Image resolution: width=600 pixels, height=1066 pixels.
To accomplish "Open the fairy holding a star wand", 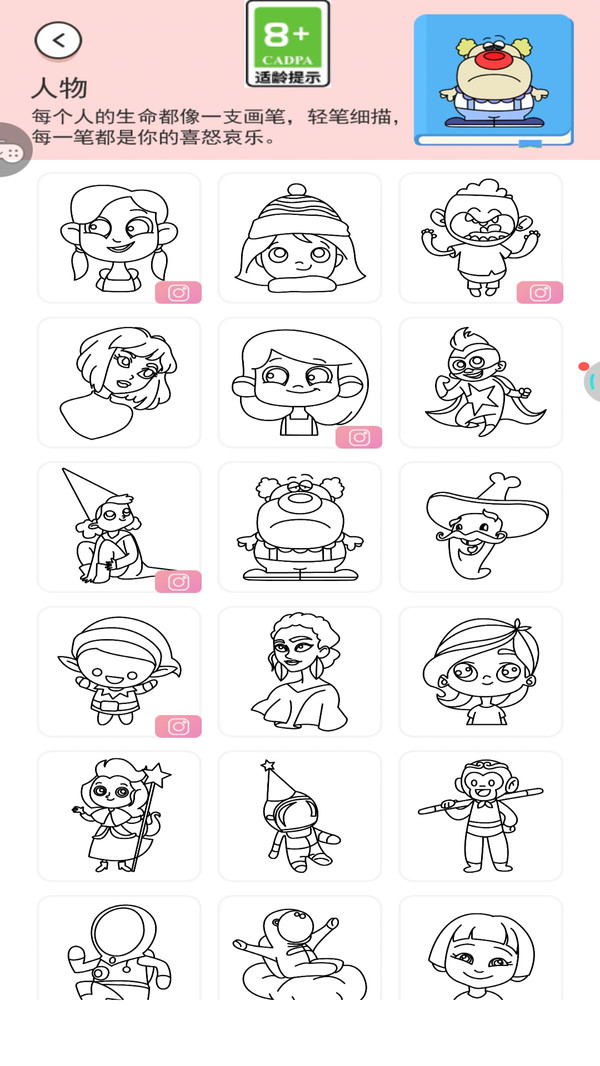I will click(119, 816).
